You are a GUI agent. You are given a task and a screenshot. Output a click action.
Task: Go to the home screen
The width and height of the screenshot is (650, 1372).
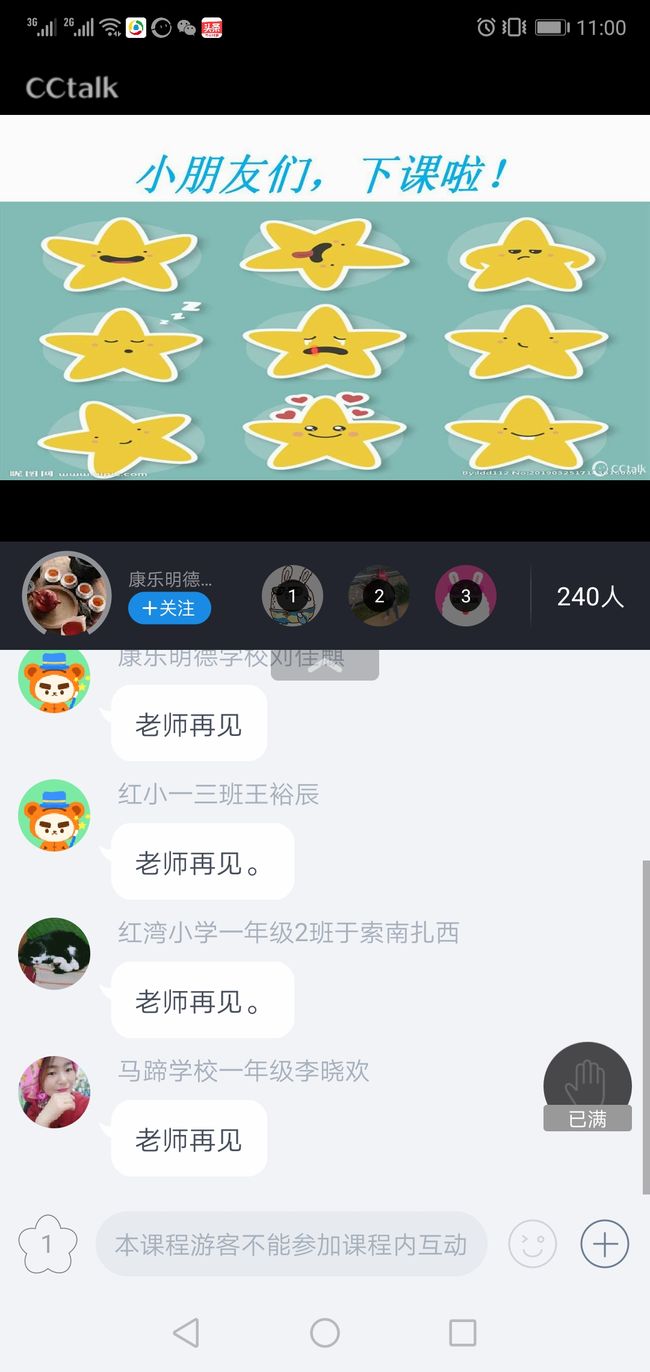pyautogui.click(x=325, y=1332)
